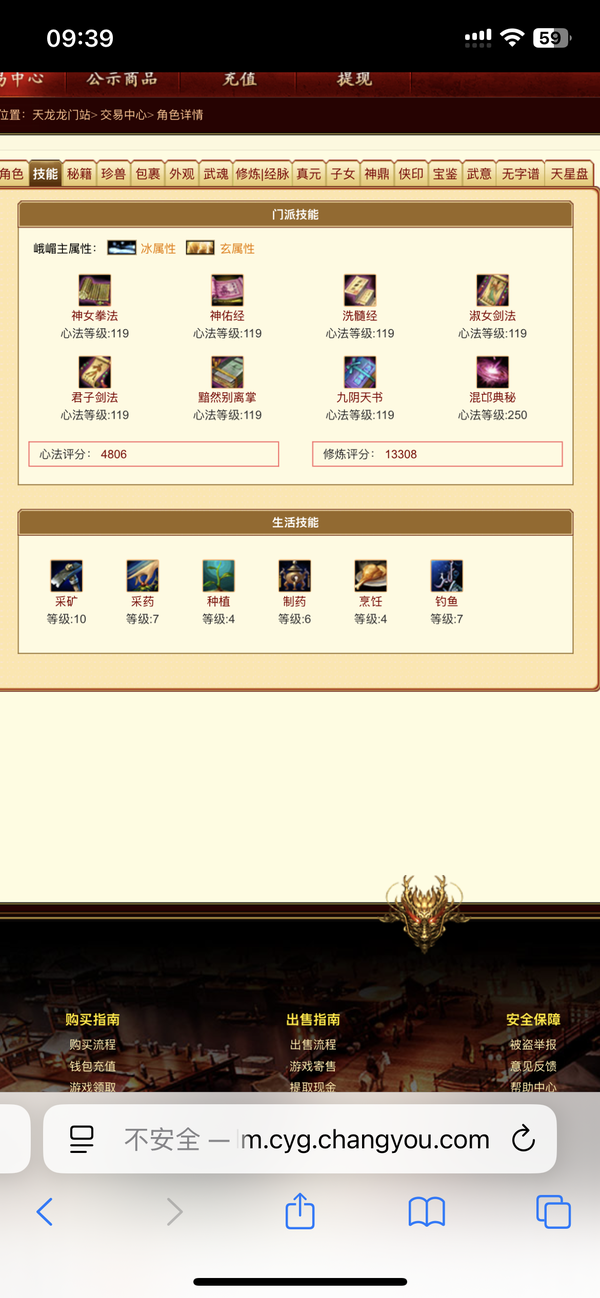Image resolution: width=600 pixels, height=1298 pixels.
Task: Open the 购买流程 footer link
Action: coord(92,1044)
